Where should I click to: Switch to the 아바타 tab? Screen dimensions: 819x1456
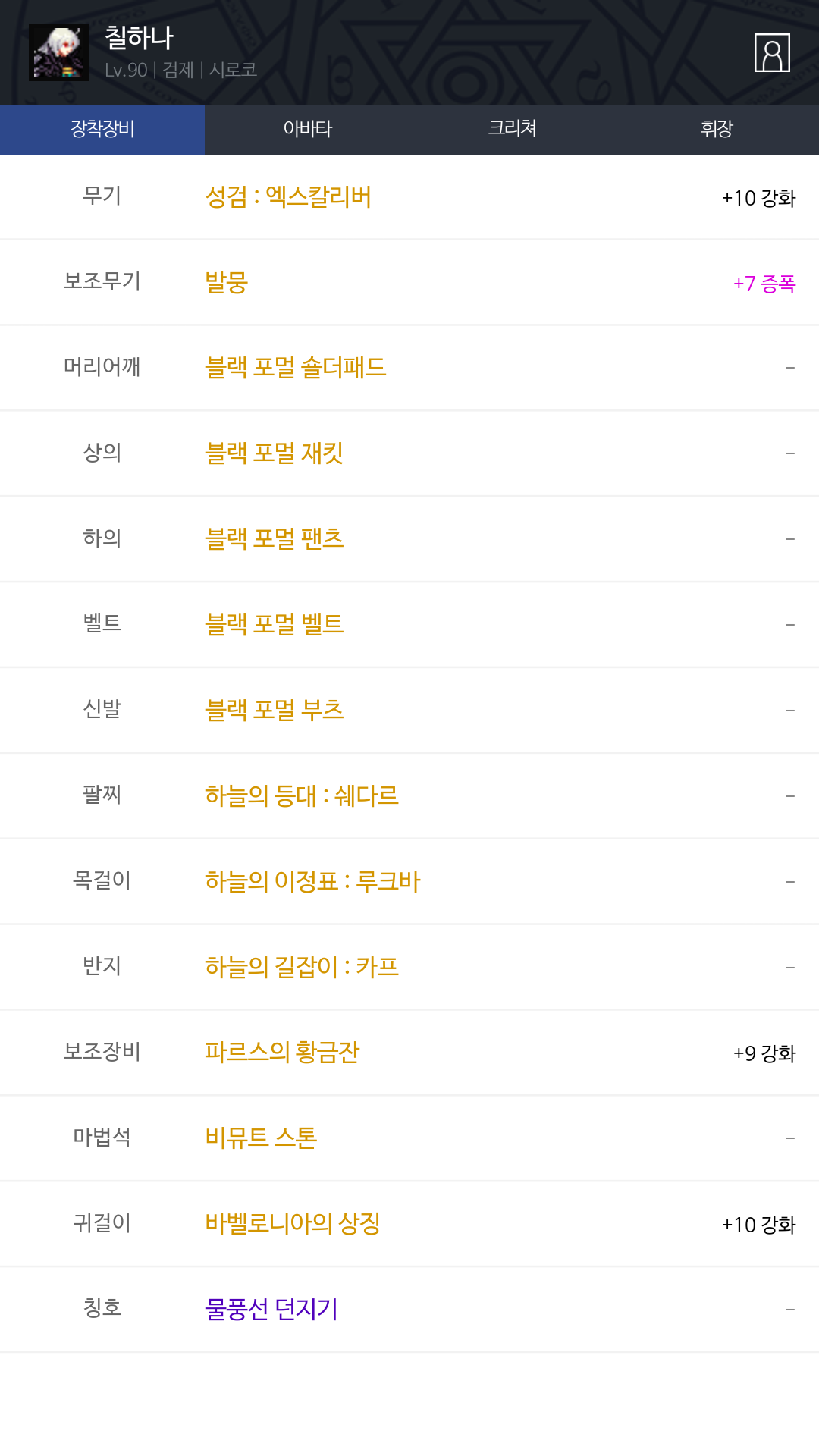[307, 129]
